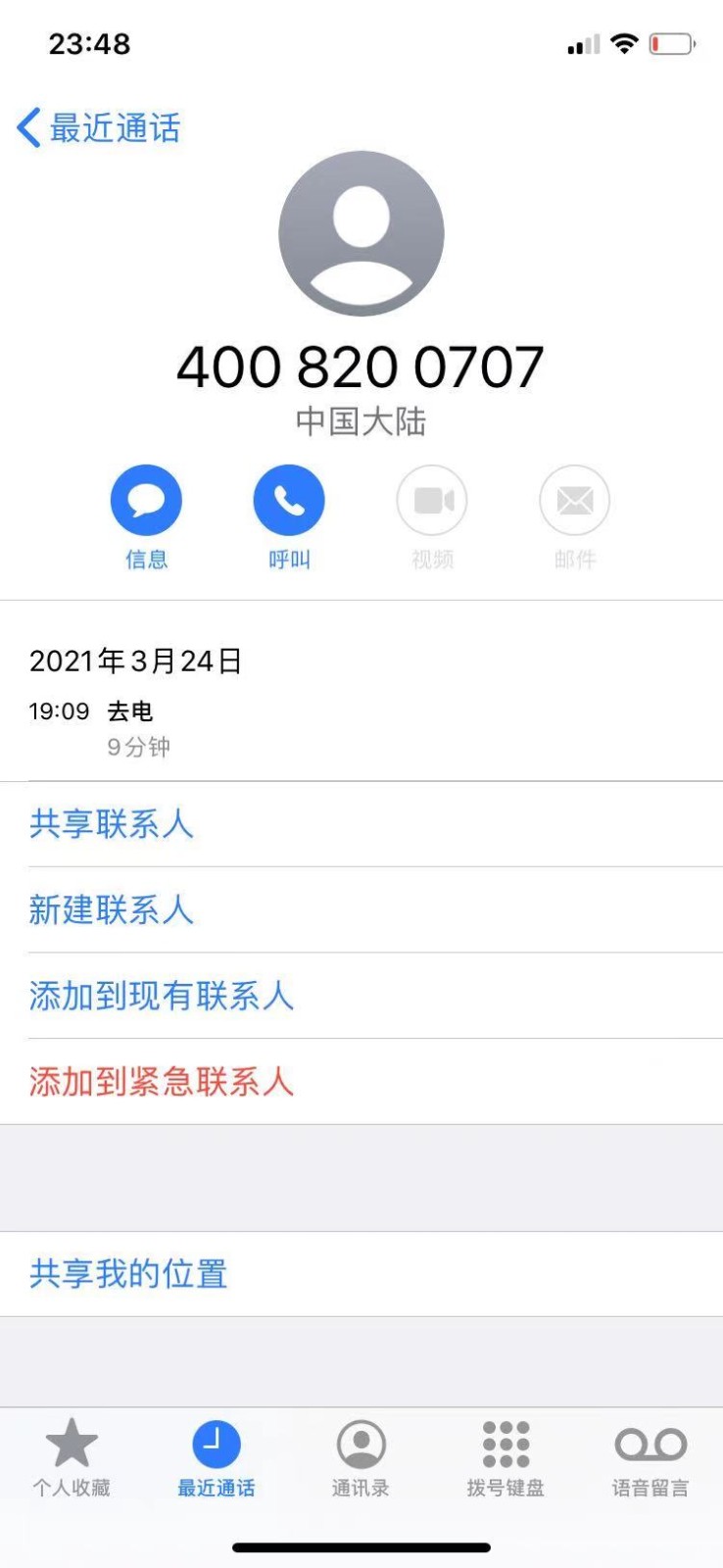Switch to the 通讯录 tab
The width and height of the screenshot is (723, 1568).
[x=361, y=1457]
